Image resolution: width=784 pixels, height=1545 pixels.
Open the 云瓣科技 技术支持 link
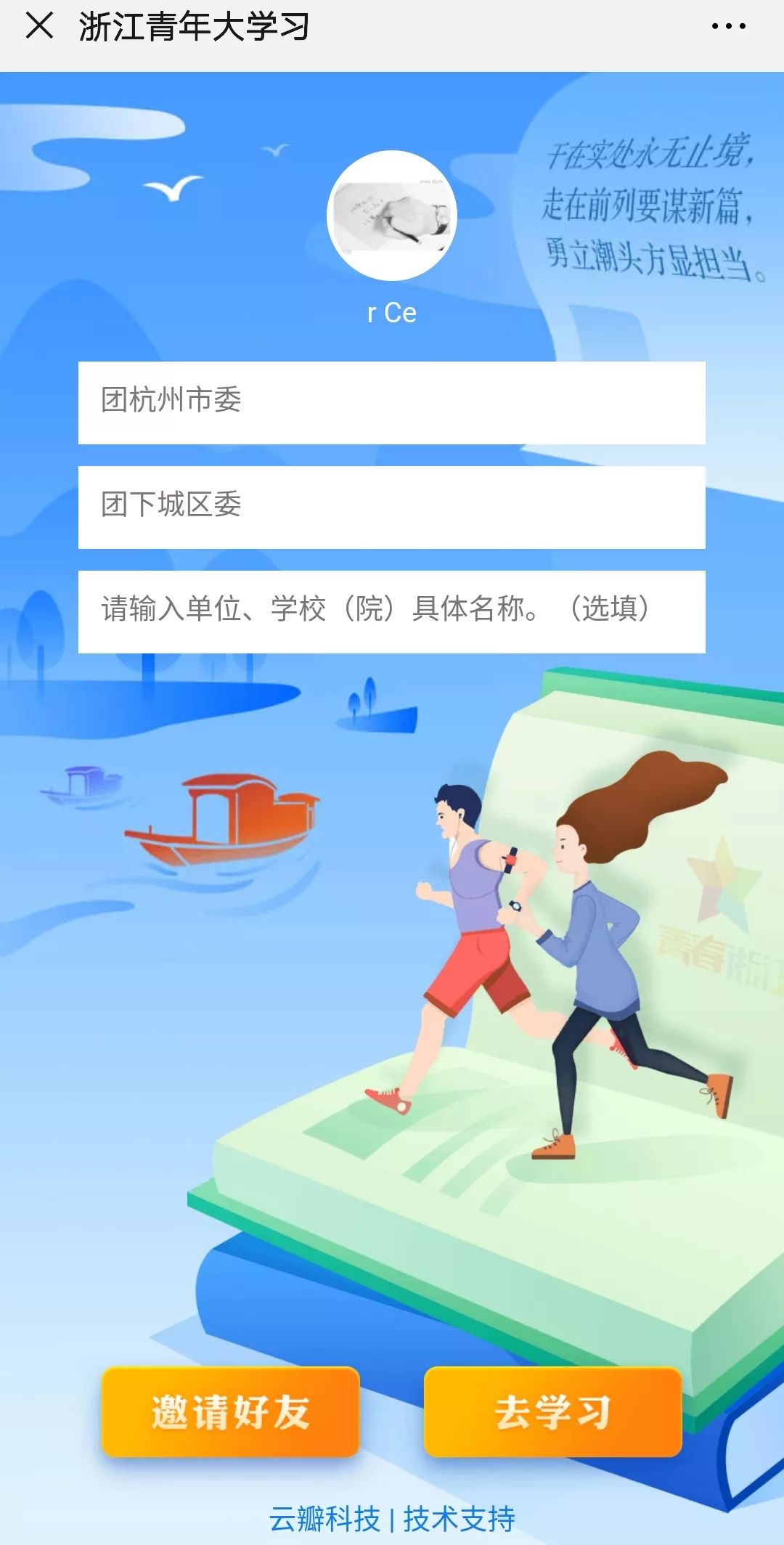391,1518
